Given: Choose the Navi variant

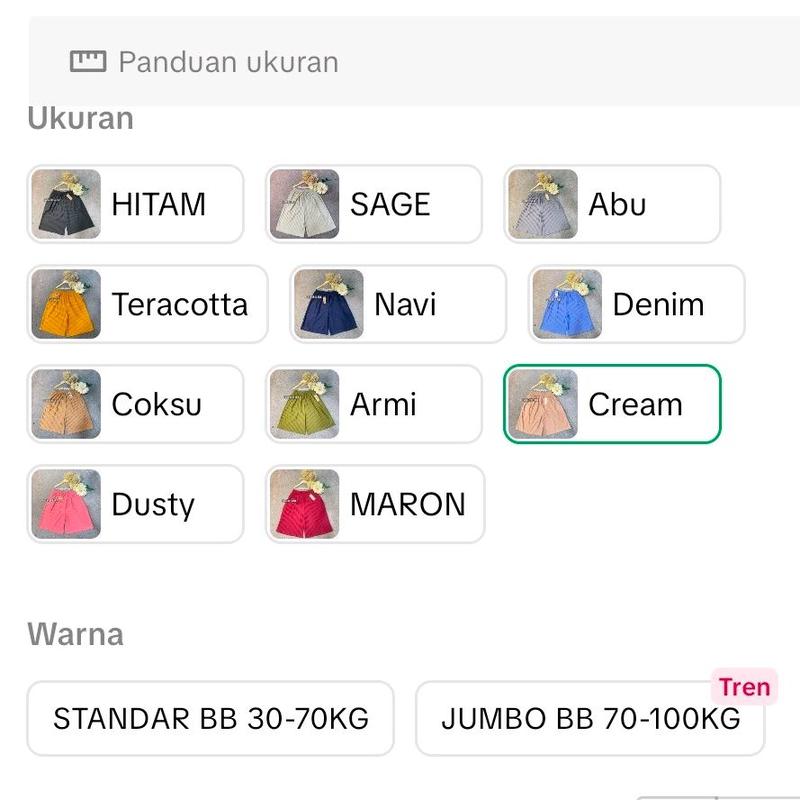Looking at the screenshot, I should point(398,304).
